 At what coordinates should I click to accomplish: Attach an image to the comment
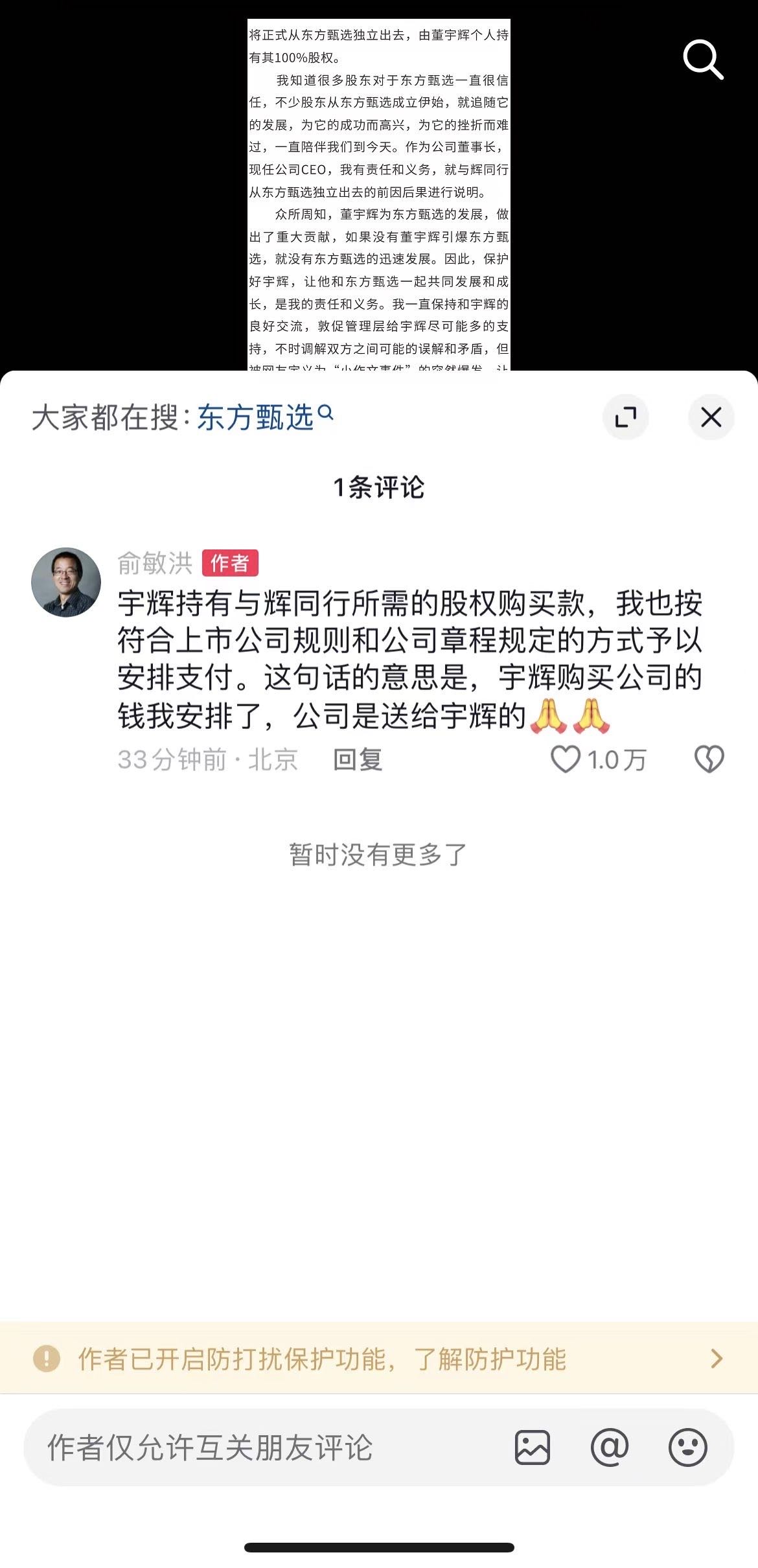click(533, 1447)
